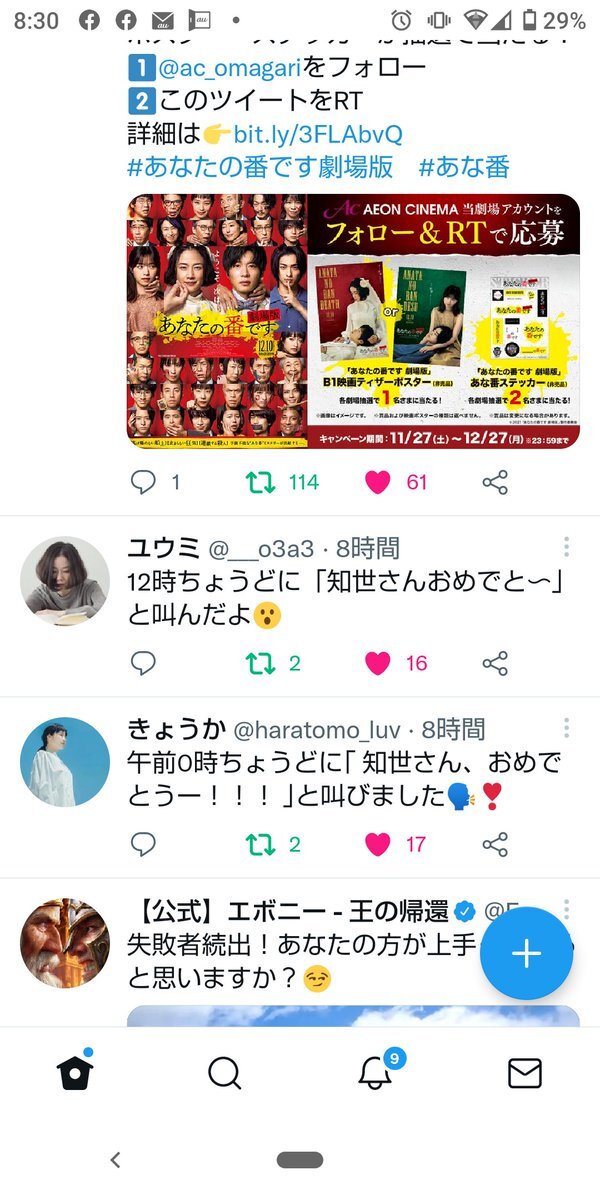The height and width of the screenshot is (1200, 600).
Task: Open ユウミ's profile picture
Action: click(65, 581)
